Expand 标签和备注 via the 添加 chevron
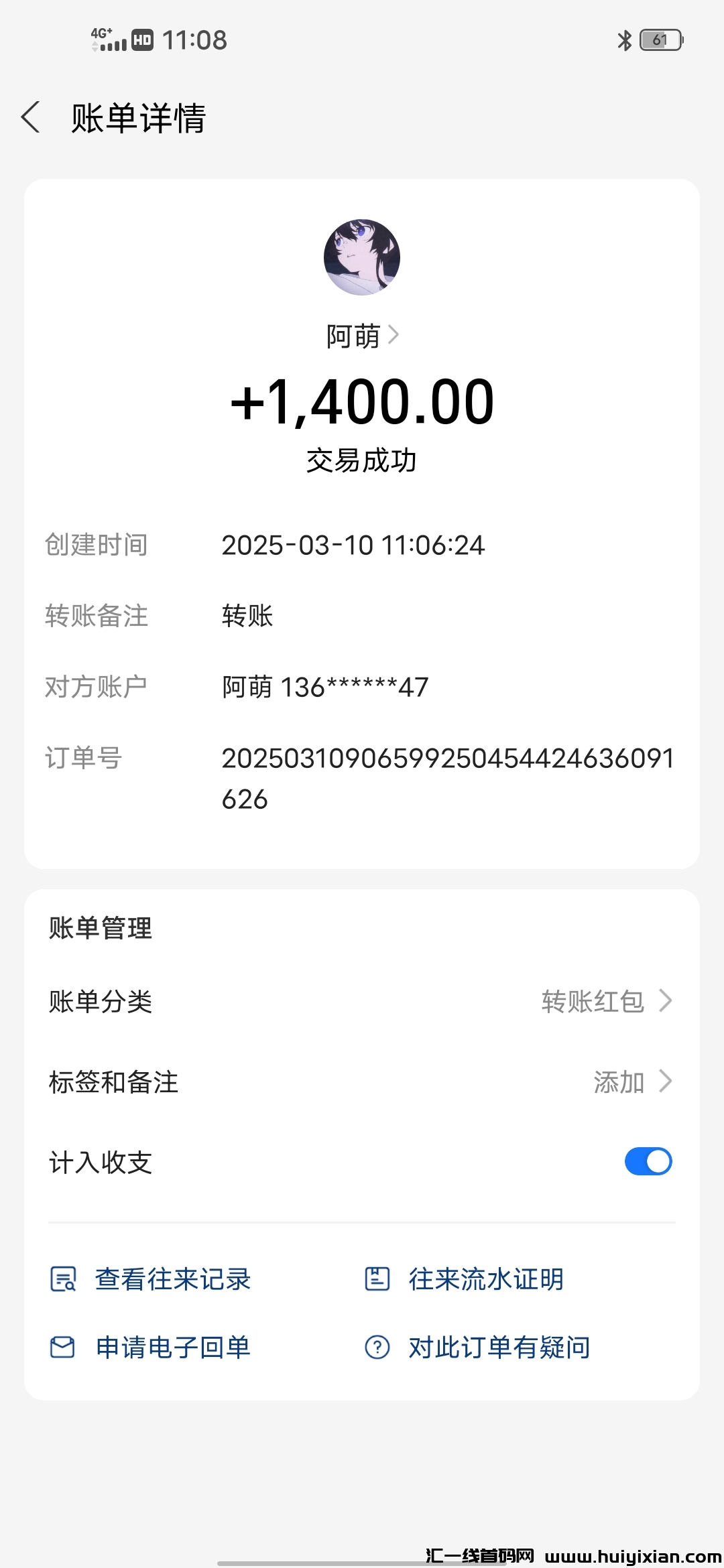The image size is (724, 1568). [x=667, y=1081]
